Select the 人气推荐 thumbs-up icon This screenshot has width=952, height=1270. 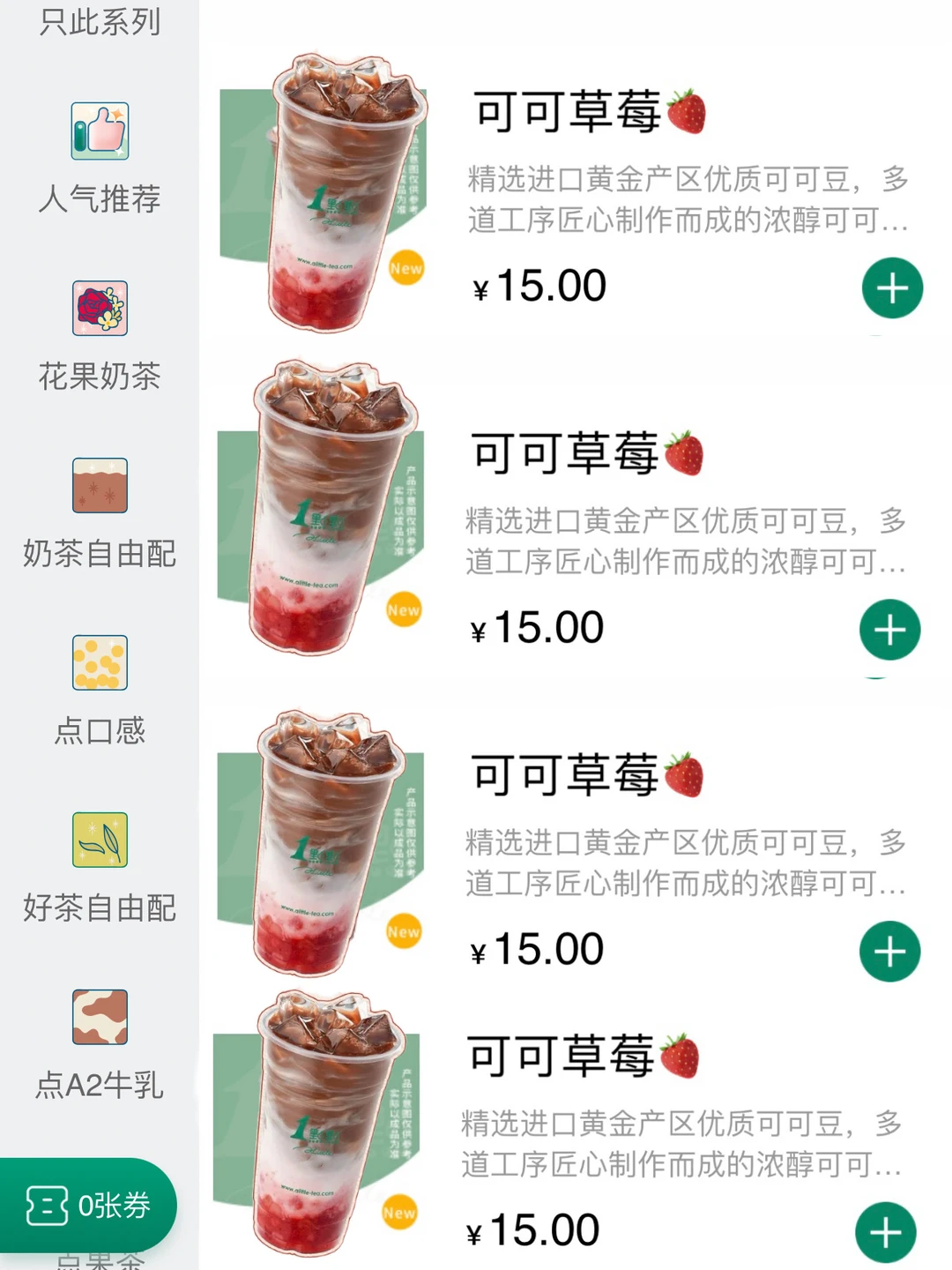pos(100,131)
